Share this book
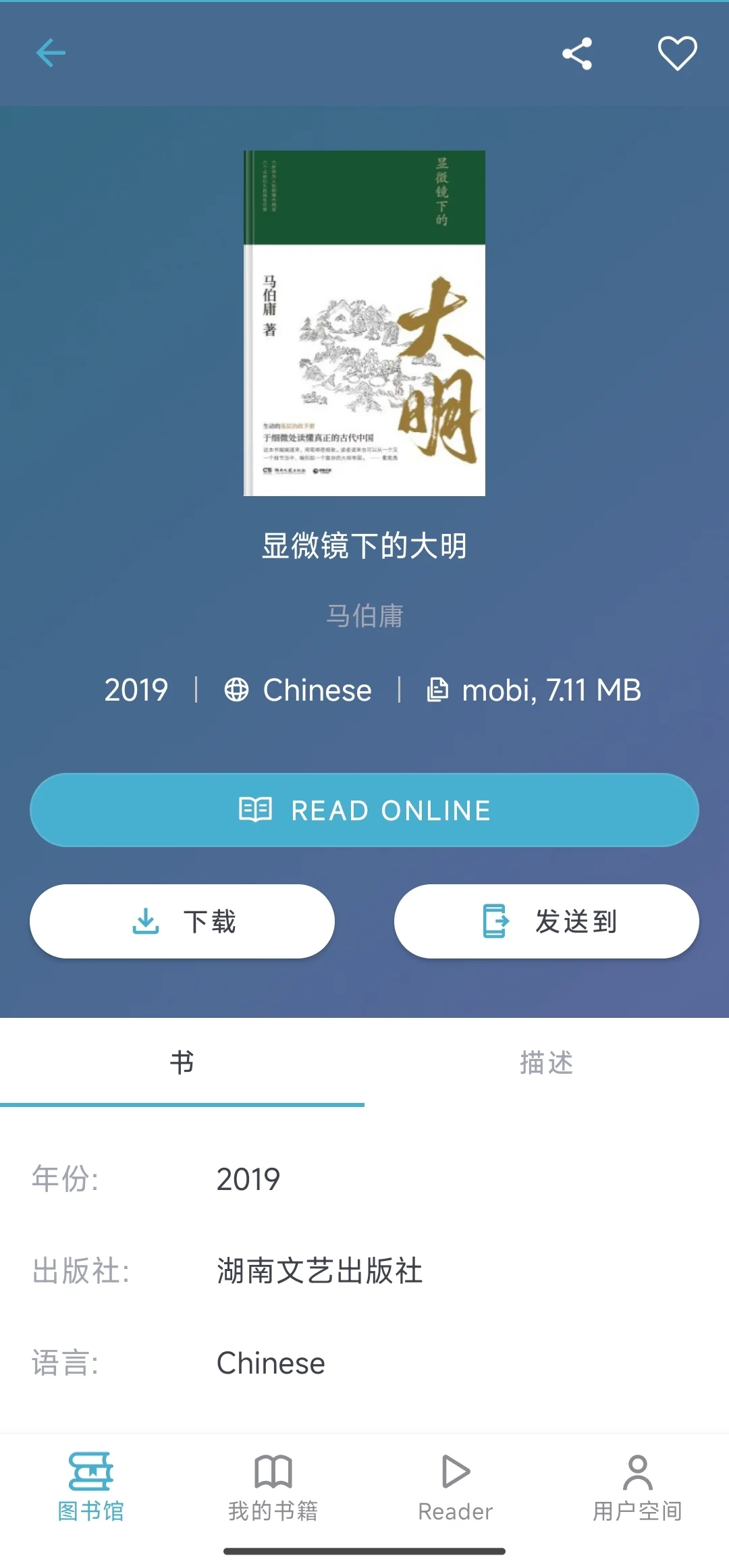The width and height of the screenshot is (729, 1568). coord(577,53)
